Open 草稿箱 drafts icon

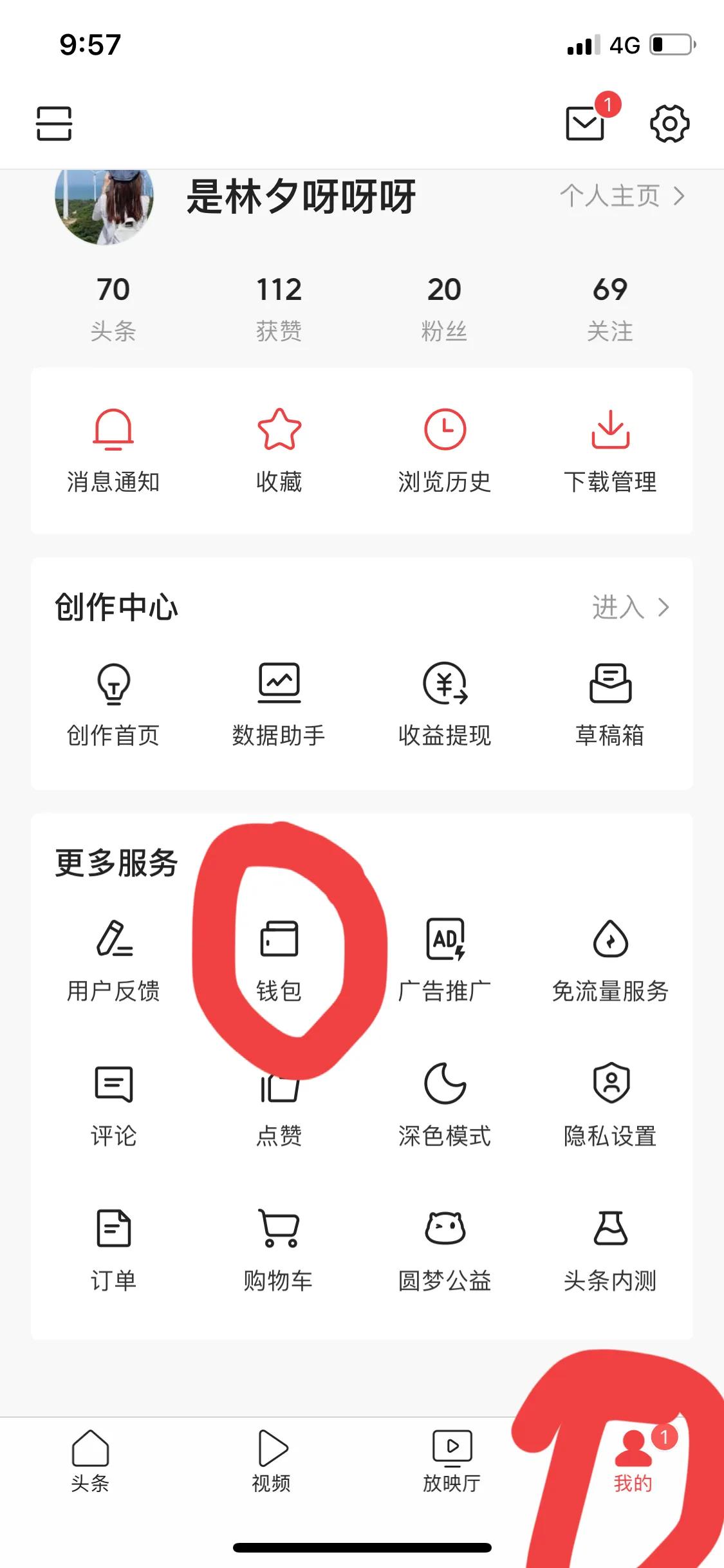(611, 686)
